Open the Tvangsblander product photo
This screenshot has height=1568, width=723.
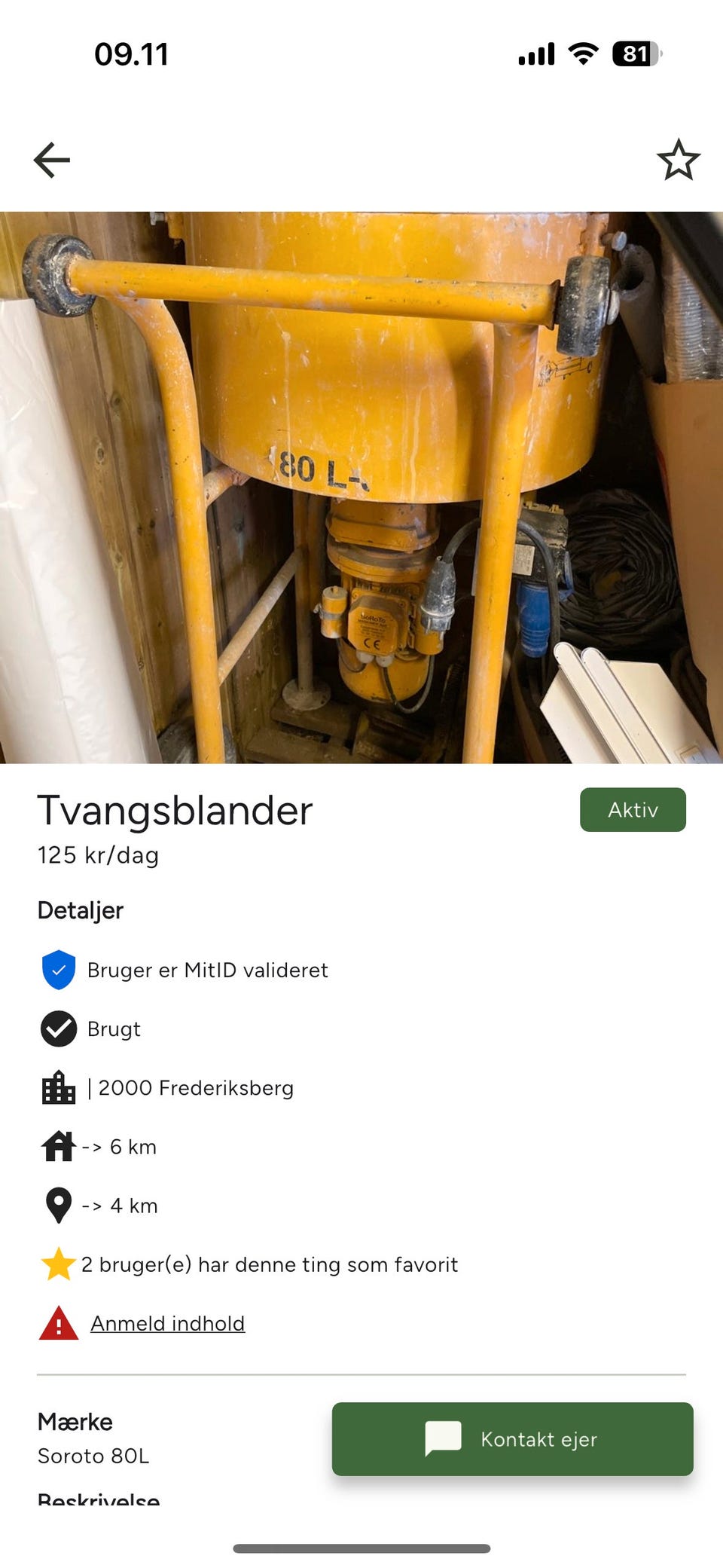[361, 487]
